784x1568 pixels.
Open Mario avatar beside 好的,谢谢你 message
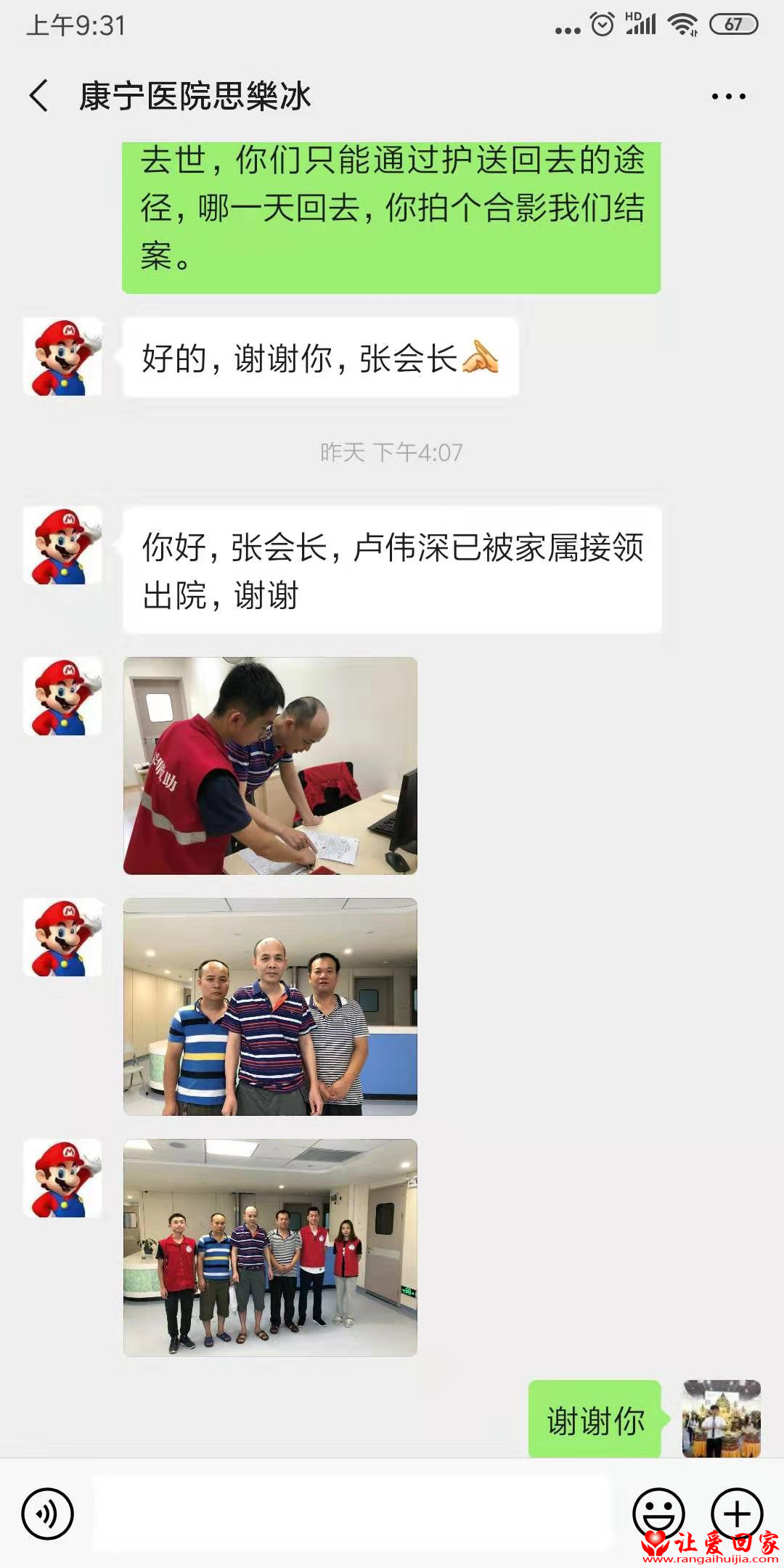pos(62,356)
